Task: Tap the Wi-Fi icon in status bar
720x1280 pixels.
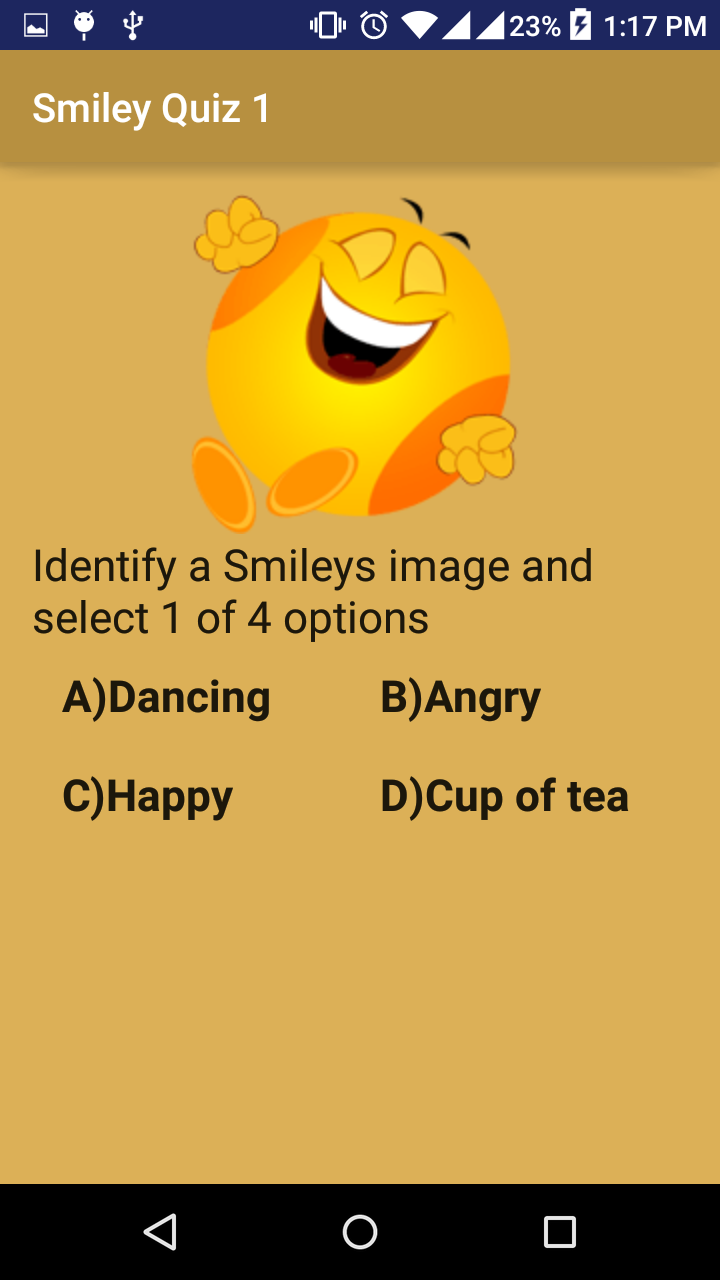Action: (418, 25)
